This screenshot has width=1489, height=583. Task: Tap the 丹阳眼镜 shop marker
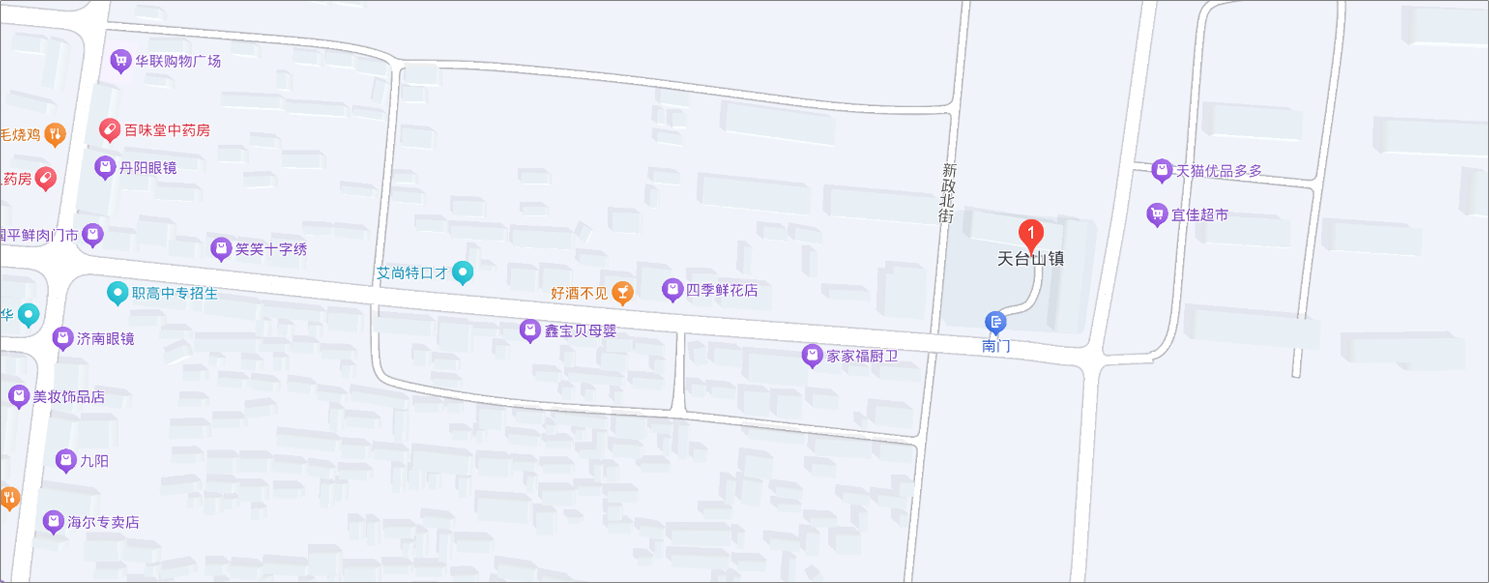pos(105,167)
